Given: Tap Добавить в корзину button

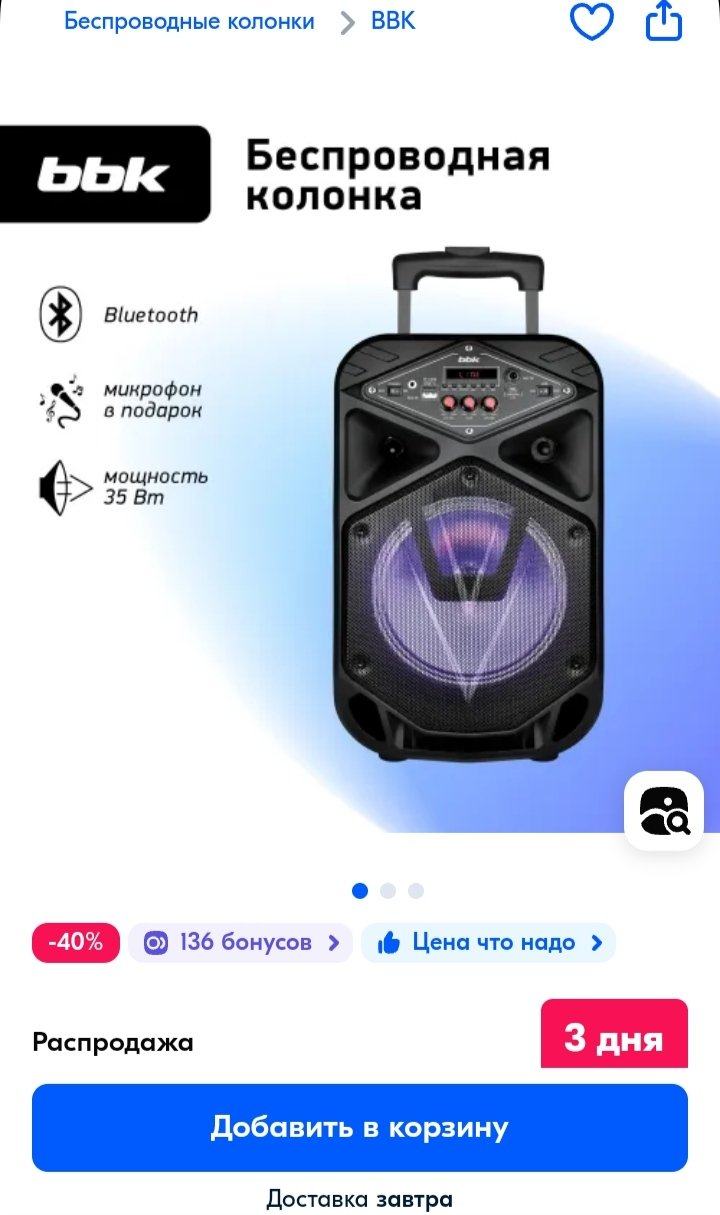Looking at the screenshot, I should tap(360, 1127).
